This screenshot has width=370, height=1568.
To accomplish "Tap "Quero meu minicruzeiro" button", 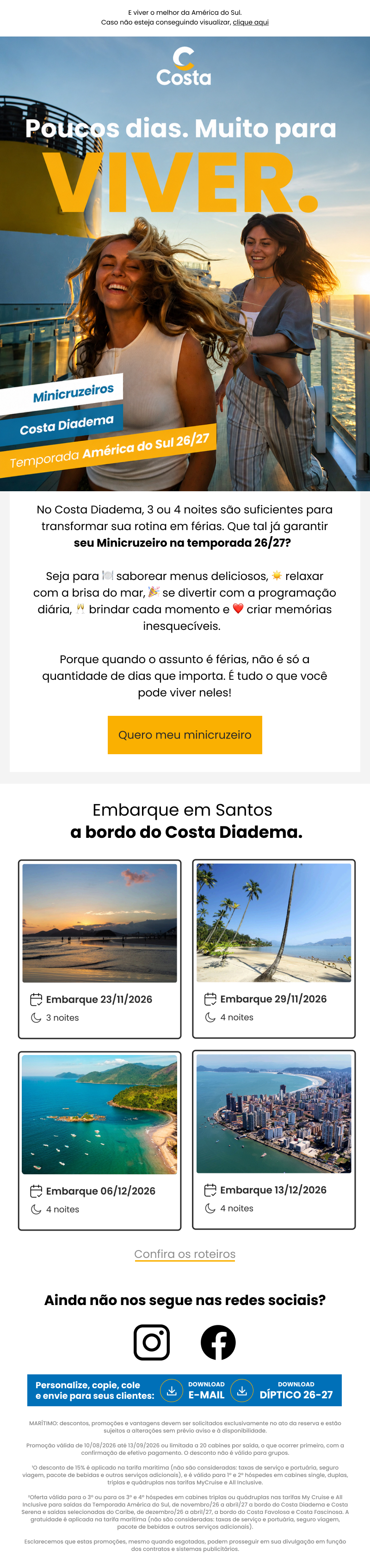I will pos(185,735).
